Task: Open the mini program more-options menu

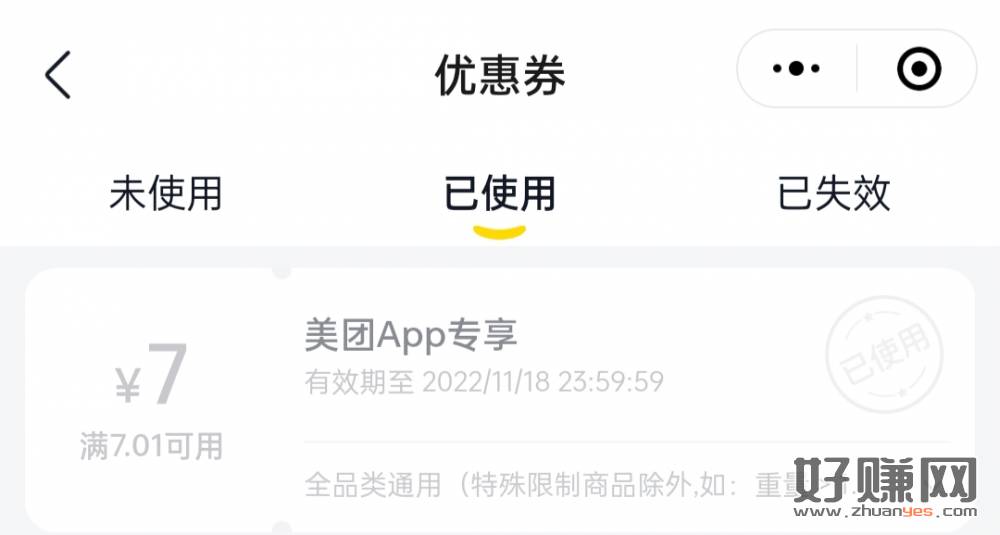Action: click(x=797, y=69)
